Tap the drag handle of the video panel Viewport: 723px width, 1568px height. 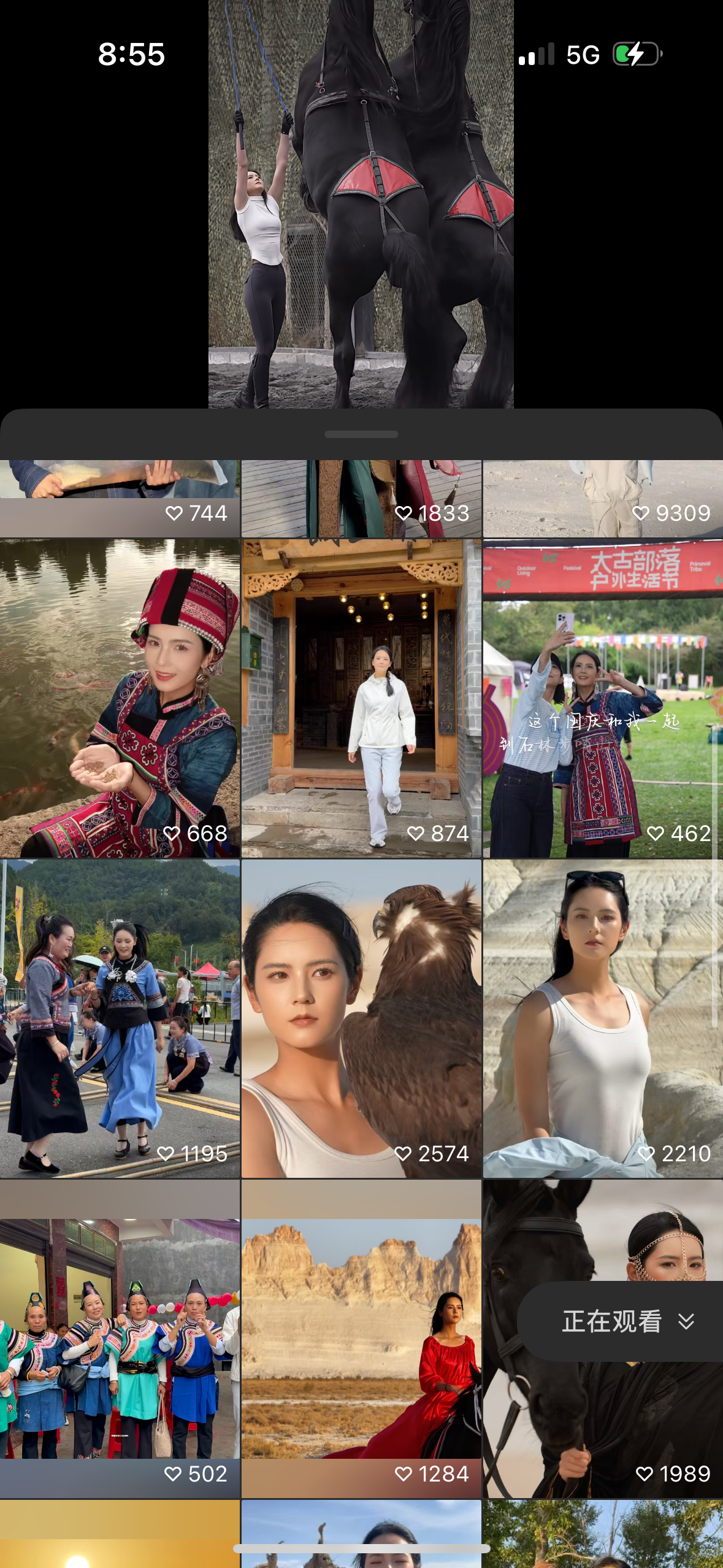(x=361, y=434)
